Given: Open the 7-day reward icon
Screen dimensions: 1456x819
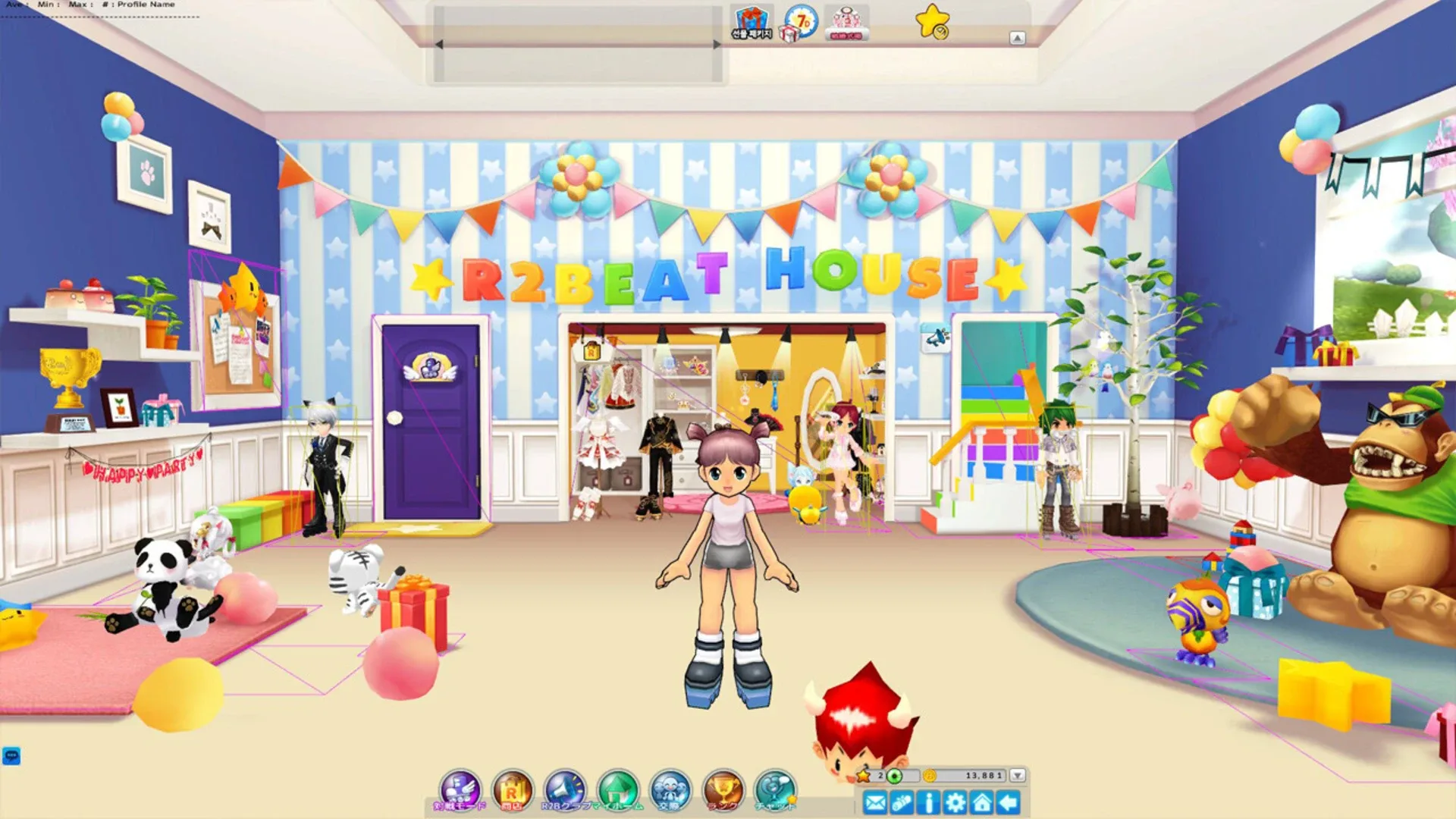Looking at the screenshot, I should point(801,23).
